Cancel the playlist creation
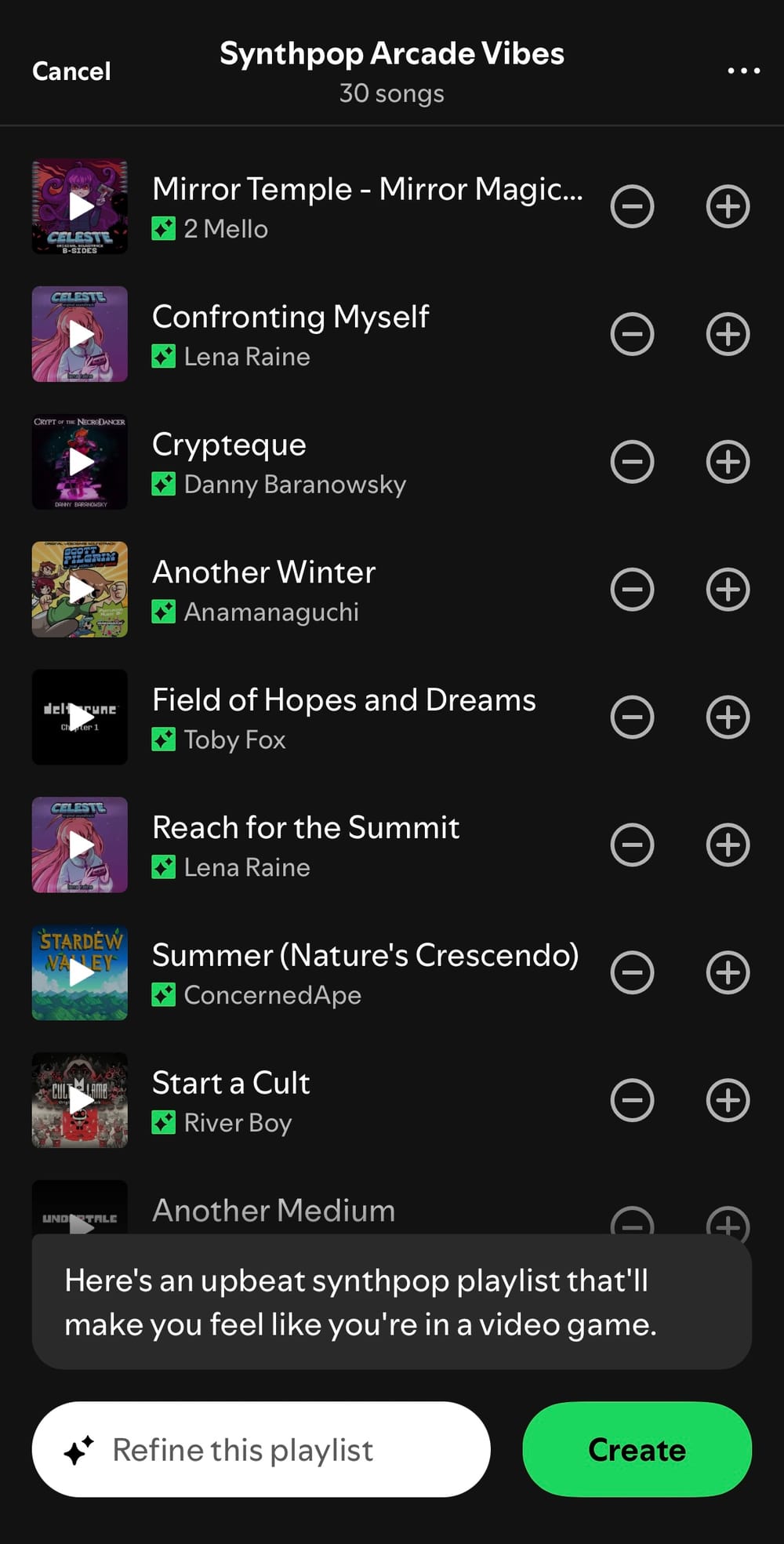This screenshot has height=1544, width=784. point(71,71)
